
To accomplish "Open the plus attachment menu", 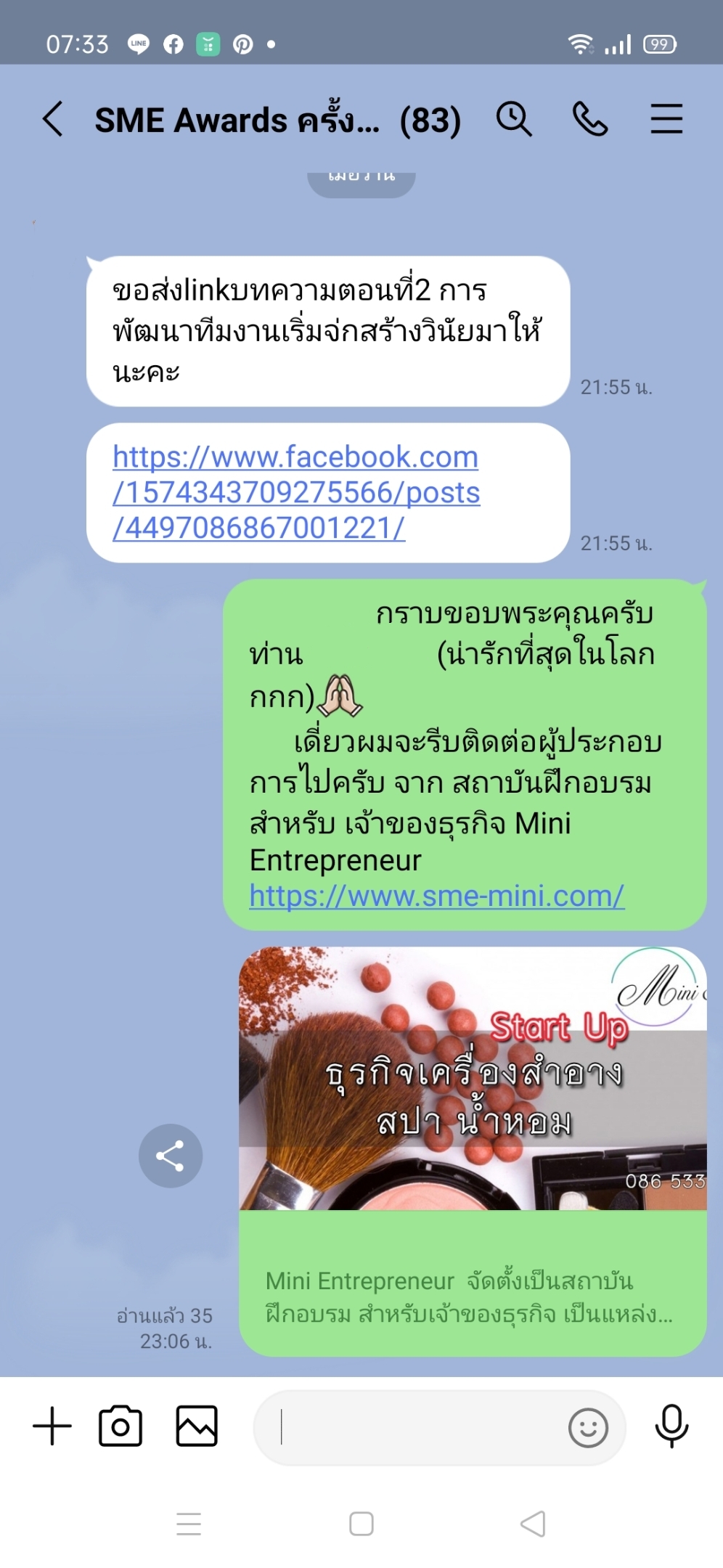I will coord(52,1426).
